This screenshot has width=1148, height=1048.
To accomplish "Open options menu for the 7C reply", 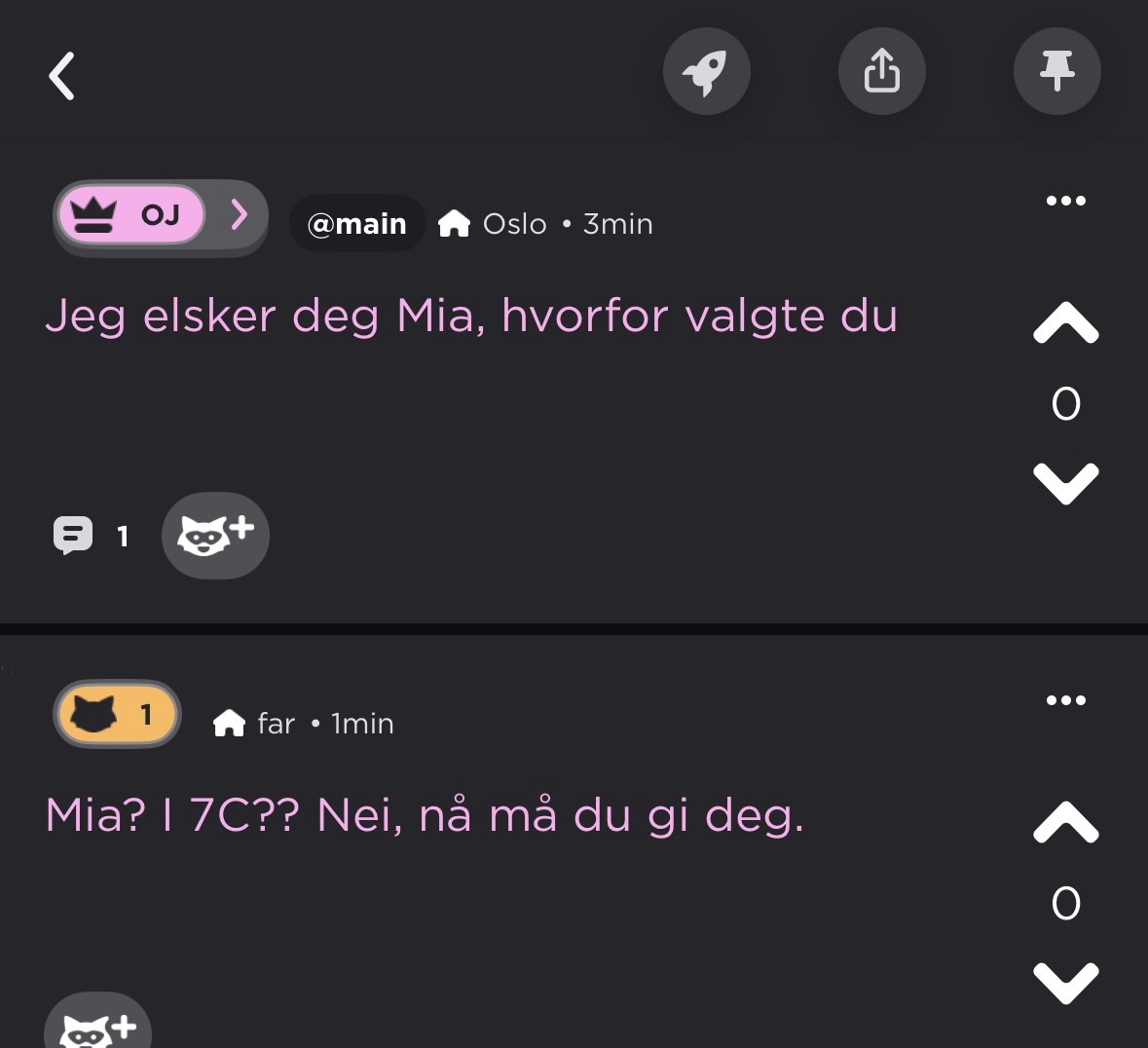I will pos(1065,700).
